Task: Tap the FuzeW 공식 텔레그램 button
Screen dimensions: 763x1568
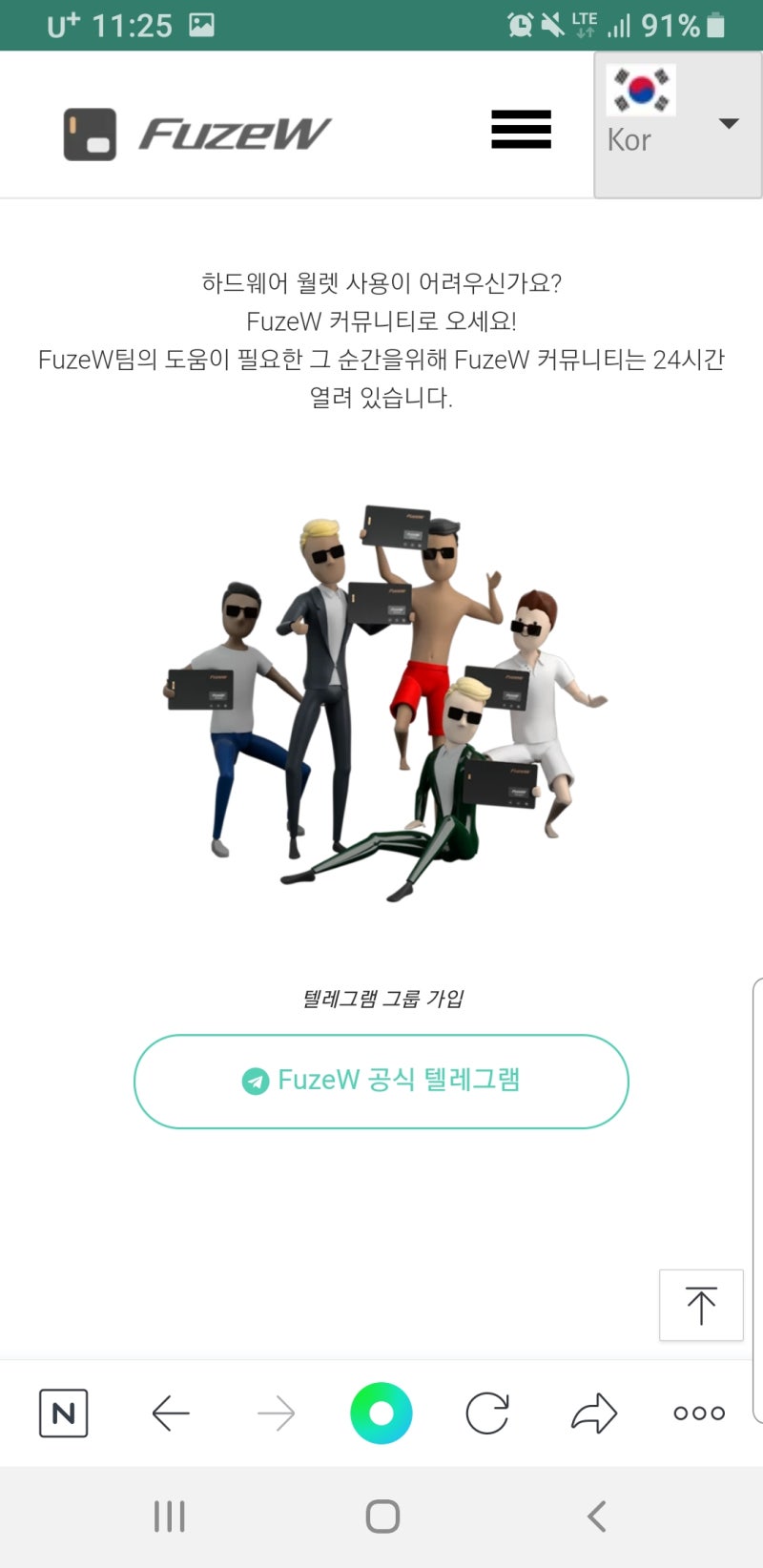Action: [381, 1080]
